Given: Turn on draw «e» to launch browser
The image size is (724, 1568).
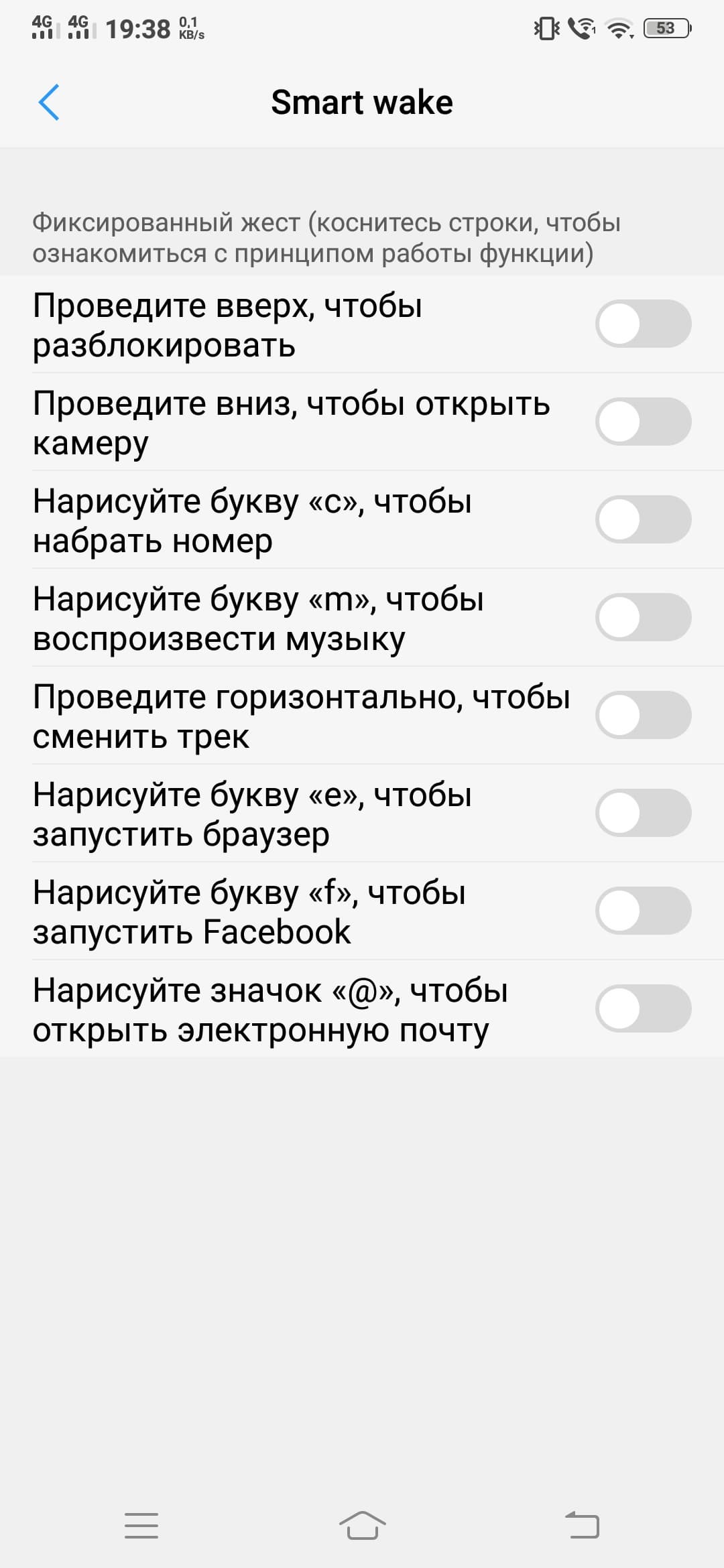Looking at the screenshot, I should click(643, 813).
